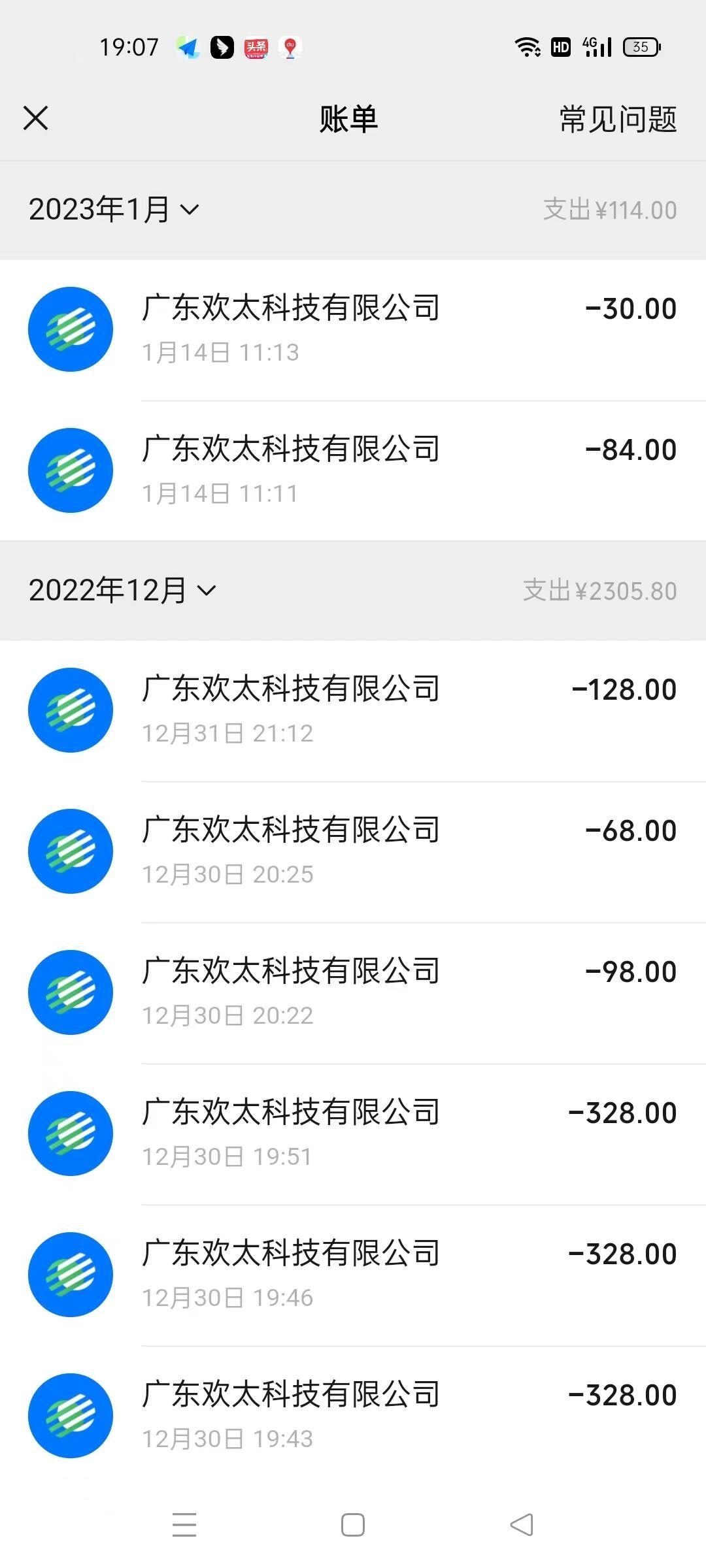
Task: Open 常见问题 help page
Action: point(617,120)
